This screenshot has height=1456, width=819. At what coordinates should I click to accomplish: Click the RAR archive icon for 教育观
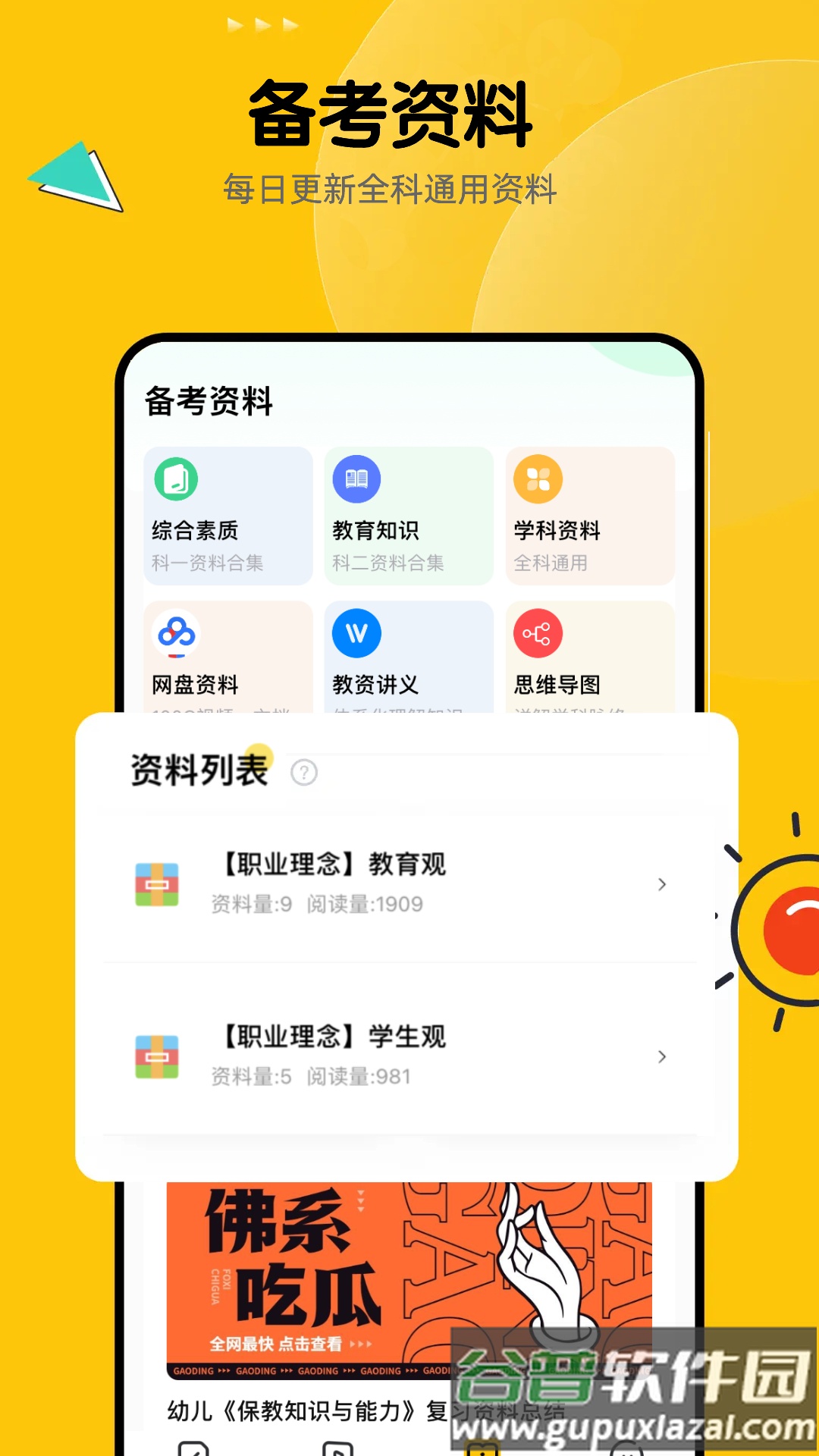point(157,884)
